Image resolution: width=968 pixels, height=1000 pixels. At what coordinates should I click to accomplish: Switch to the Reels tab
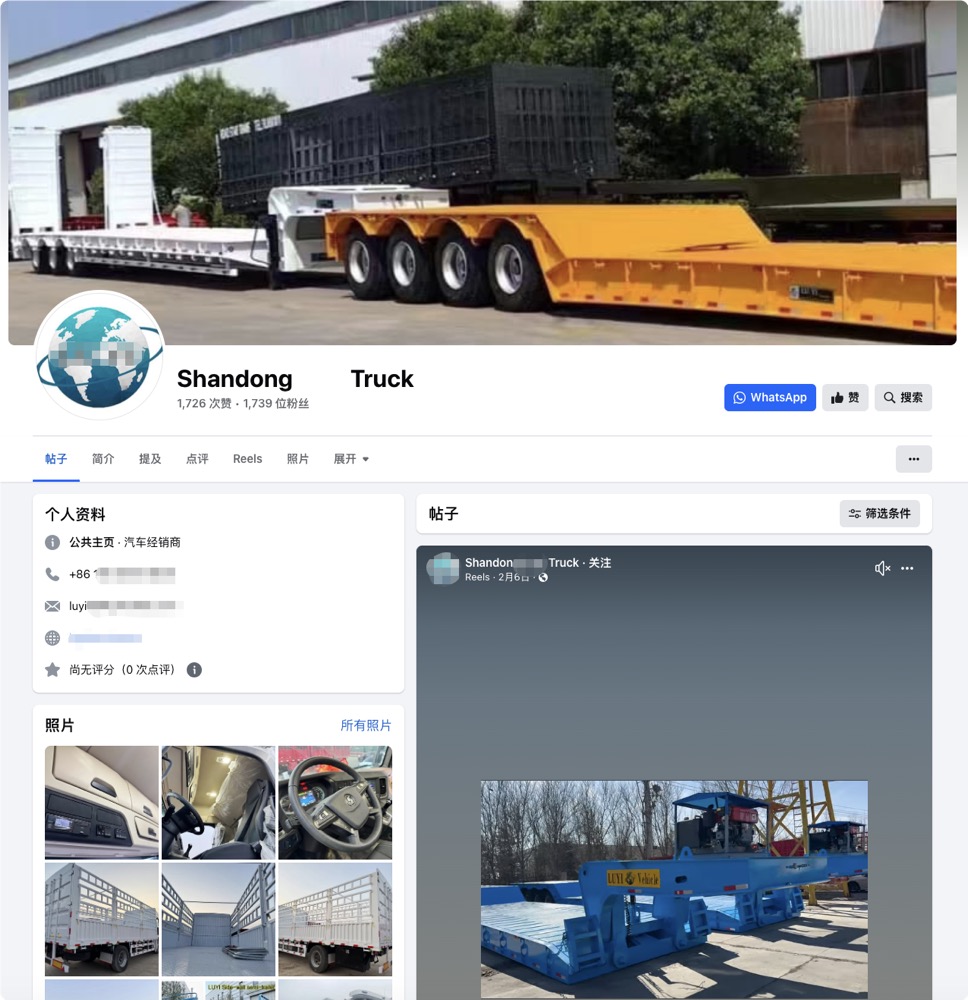[x=247, y=459]
